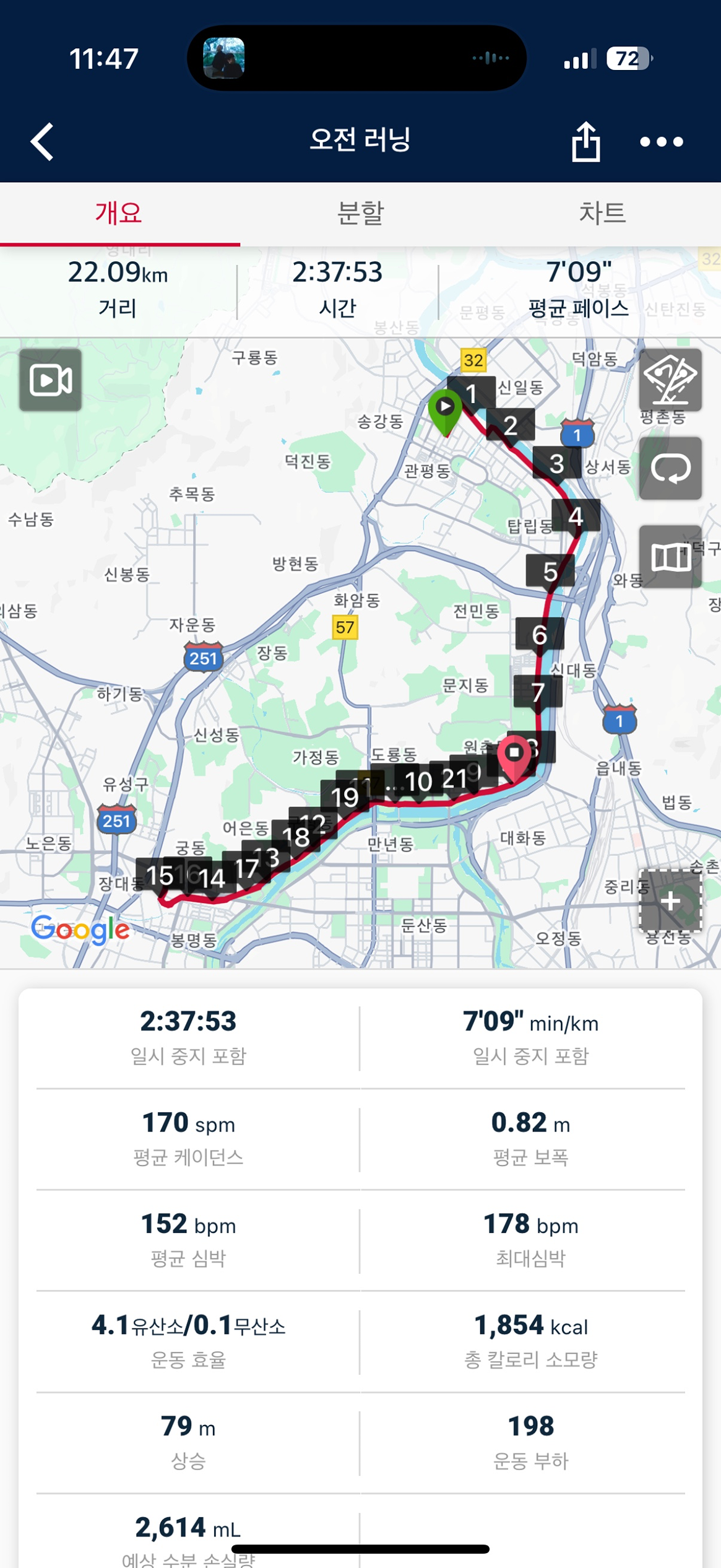This screenshot has width=721, height=1568.
Task: Open the back navigation chevron
Action: click(41, 141)
